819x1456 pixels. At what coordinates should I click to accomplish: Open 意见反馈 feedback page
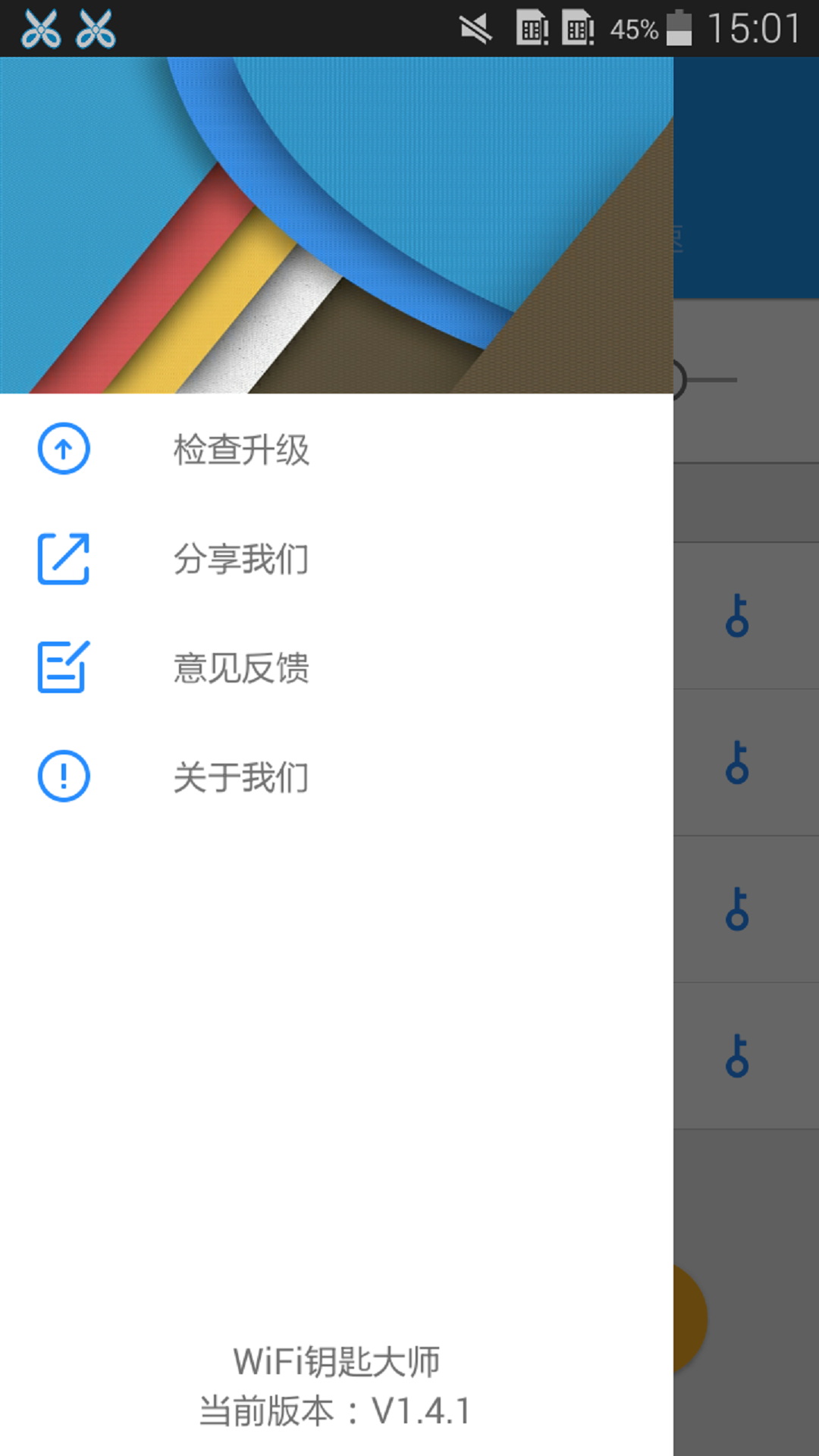(x=241, y=668)
